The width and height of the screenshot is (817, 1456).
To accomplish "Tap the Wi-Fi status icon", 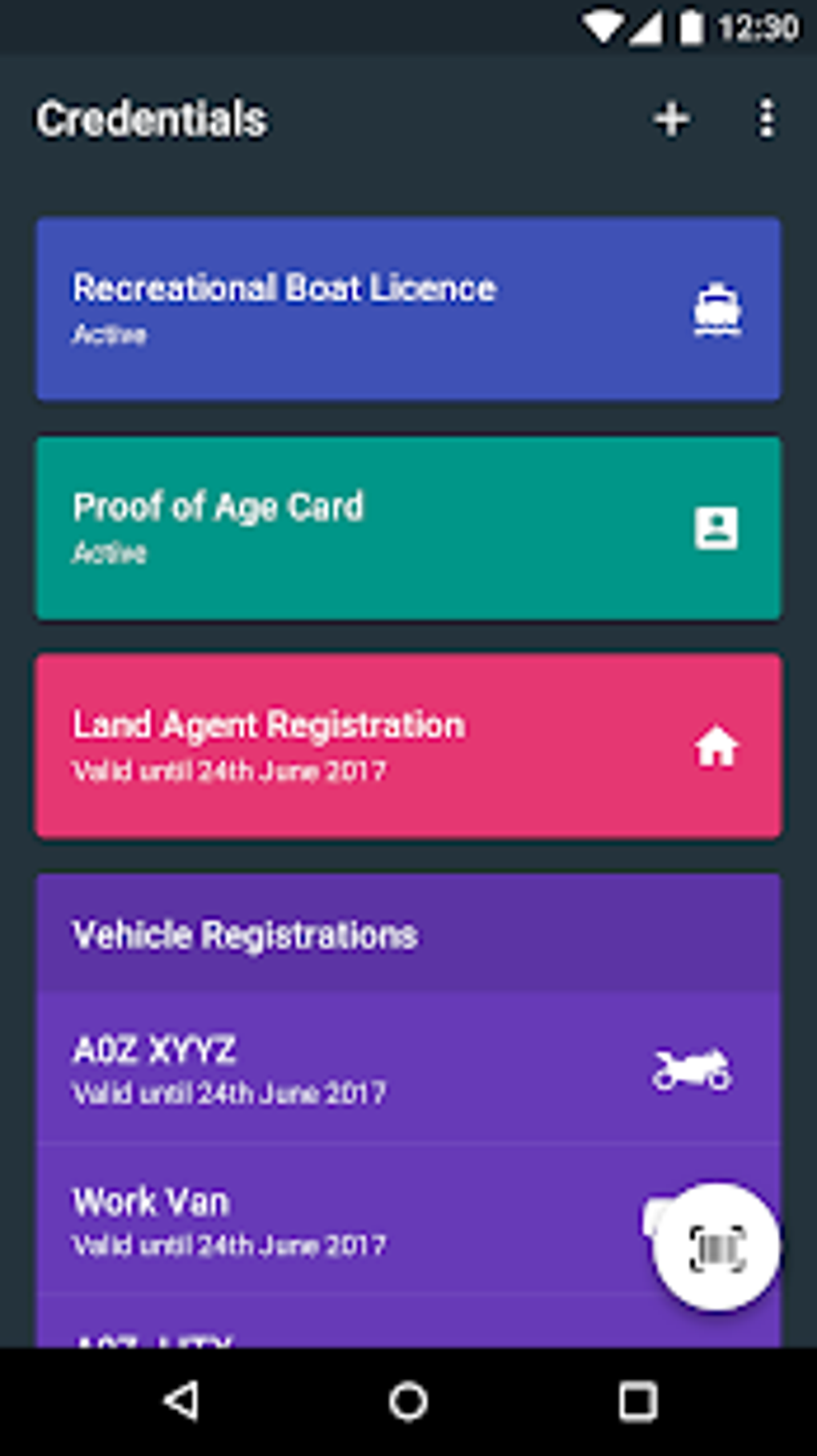I will click(x=602, y=25).
